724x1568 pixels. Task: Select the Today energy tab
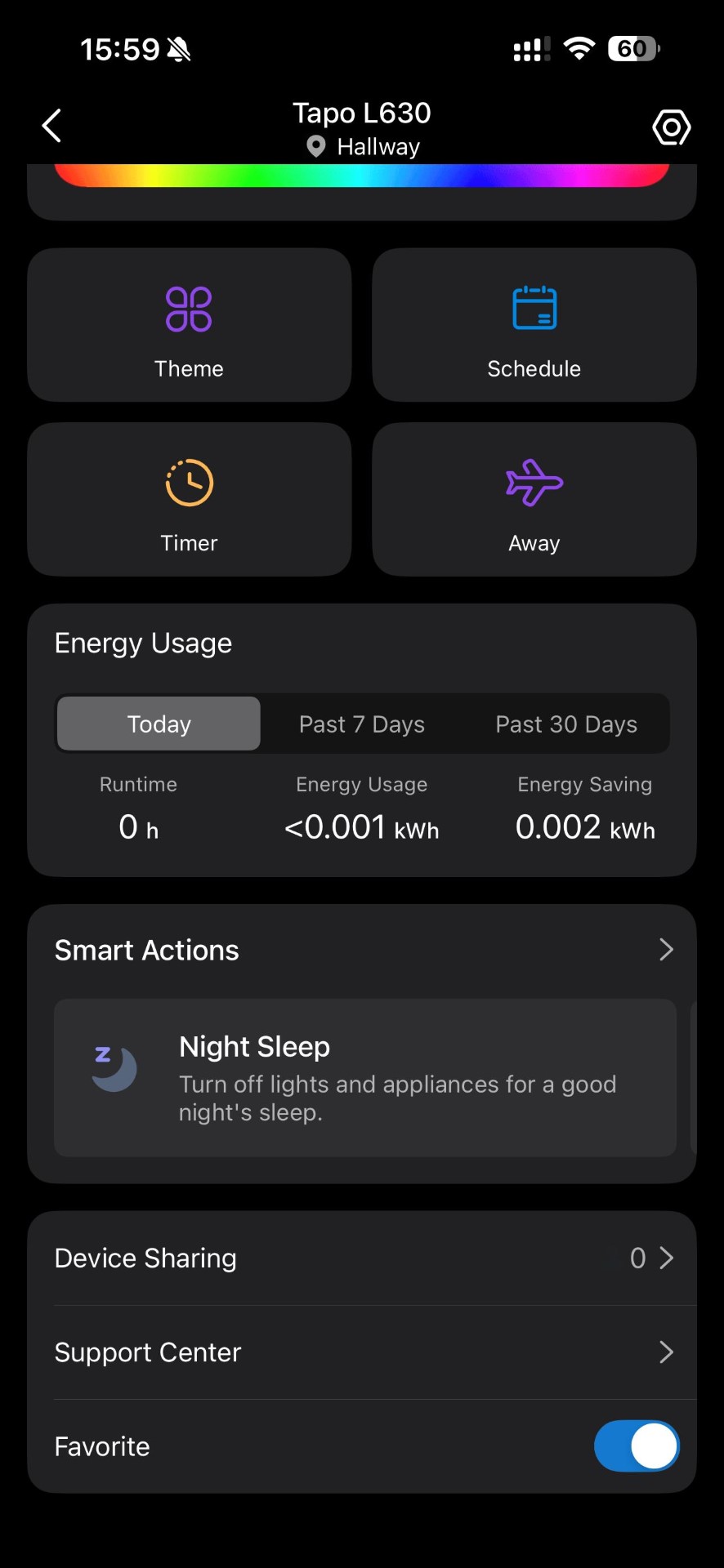point(159,724)
